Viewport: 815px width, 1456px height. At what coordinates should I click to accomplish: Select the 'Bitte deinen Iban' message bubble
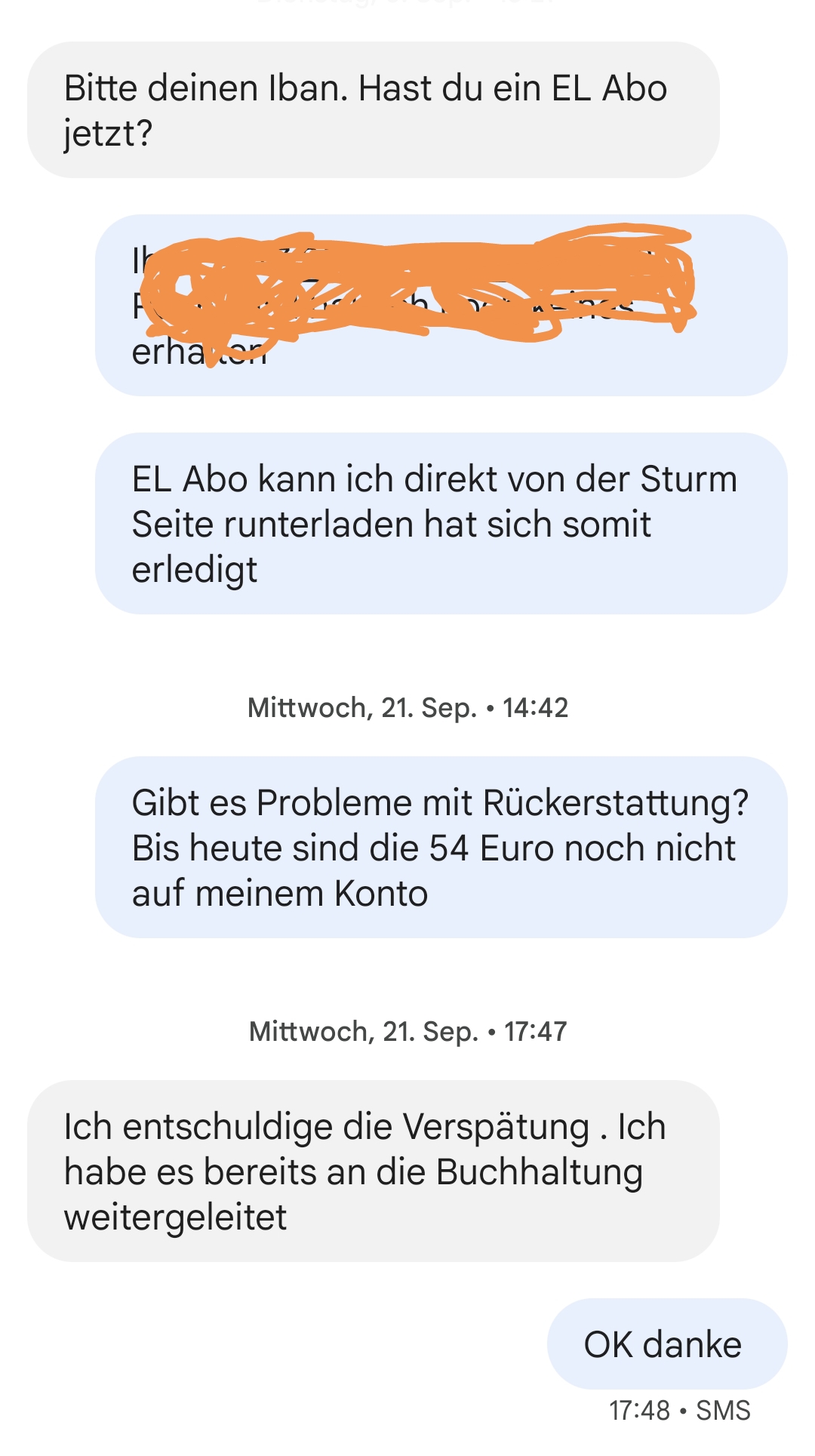pos(374,110)
